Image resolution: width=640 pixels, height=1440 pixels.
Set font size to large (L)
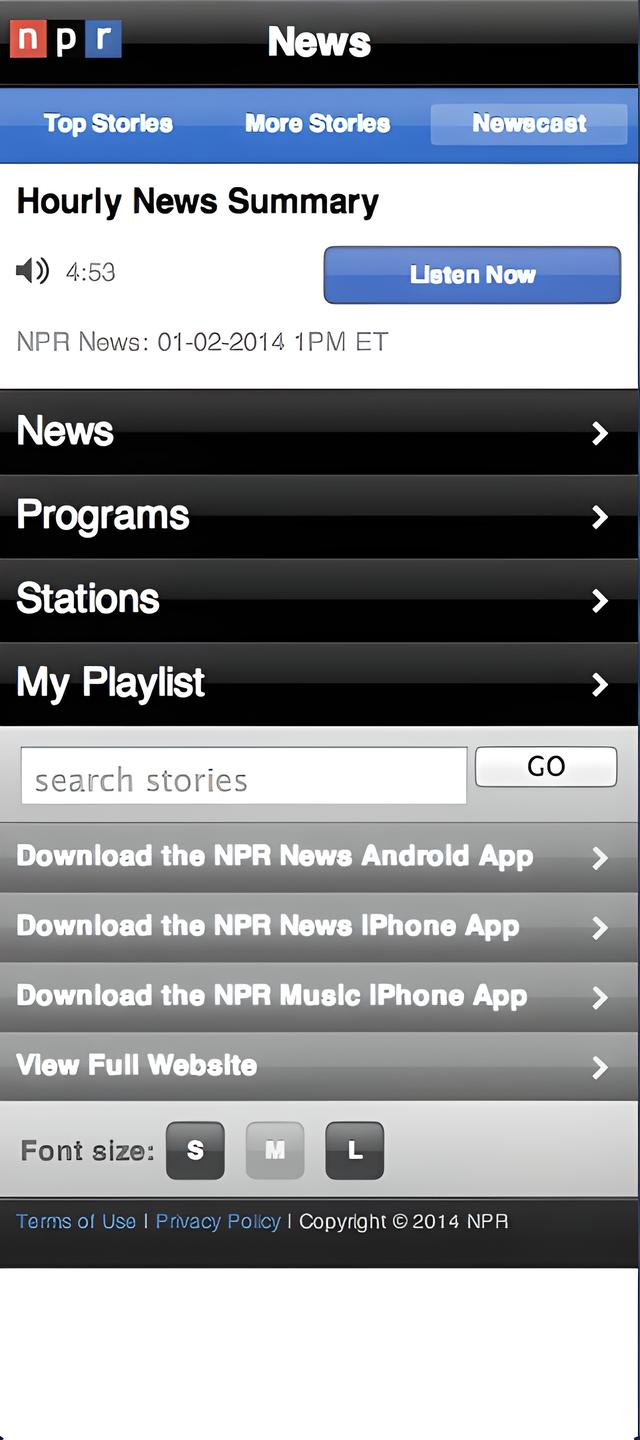354,1151
